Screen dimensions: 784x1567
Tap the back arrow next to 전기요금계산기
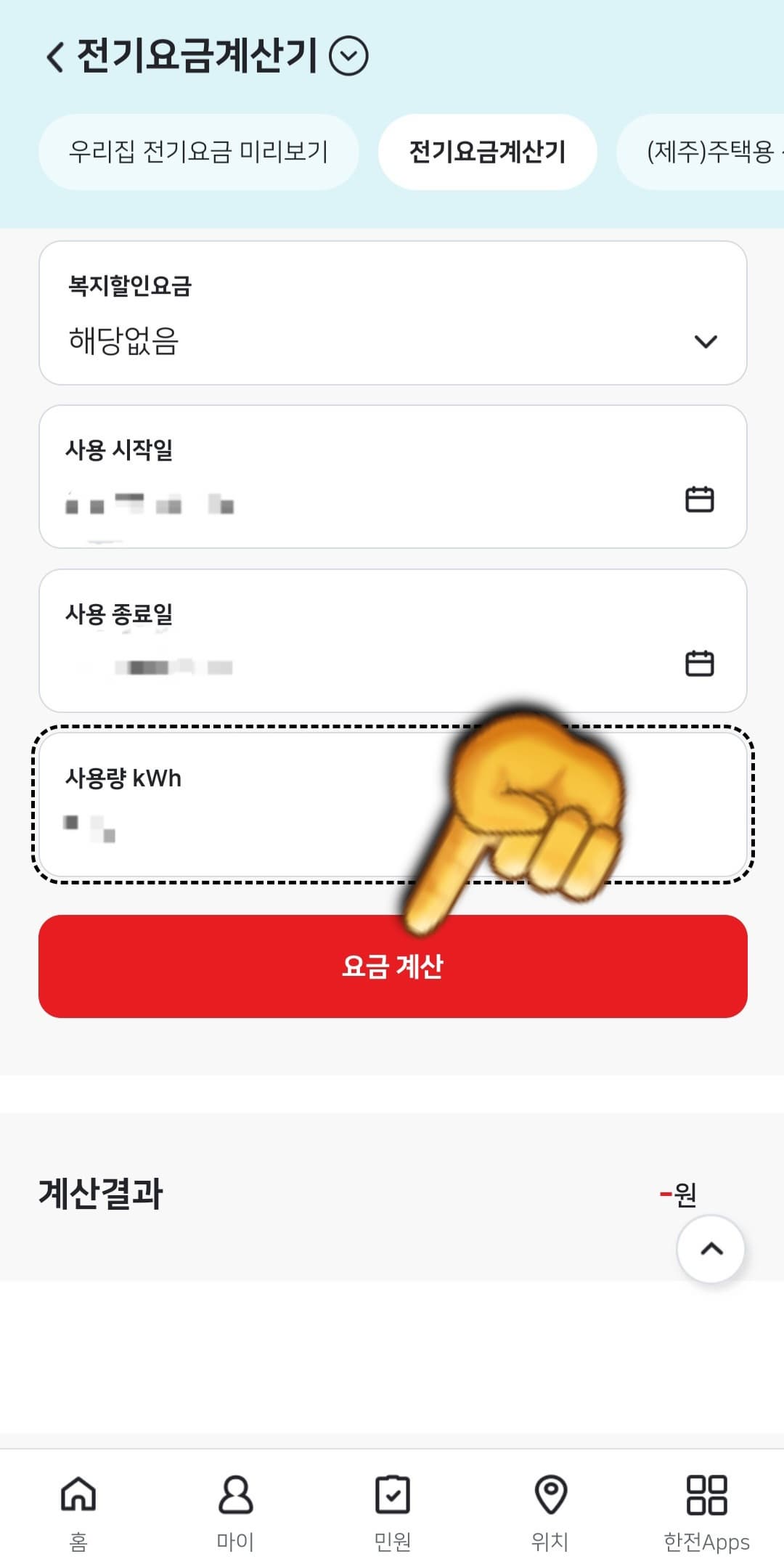(54, 56)
